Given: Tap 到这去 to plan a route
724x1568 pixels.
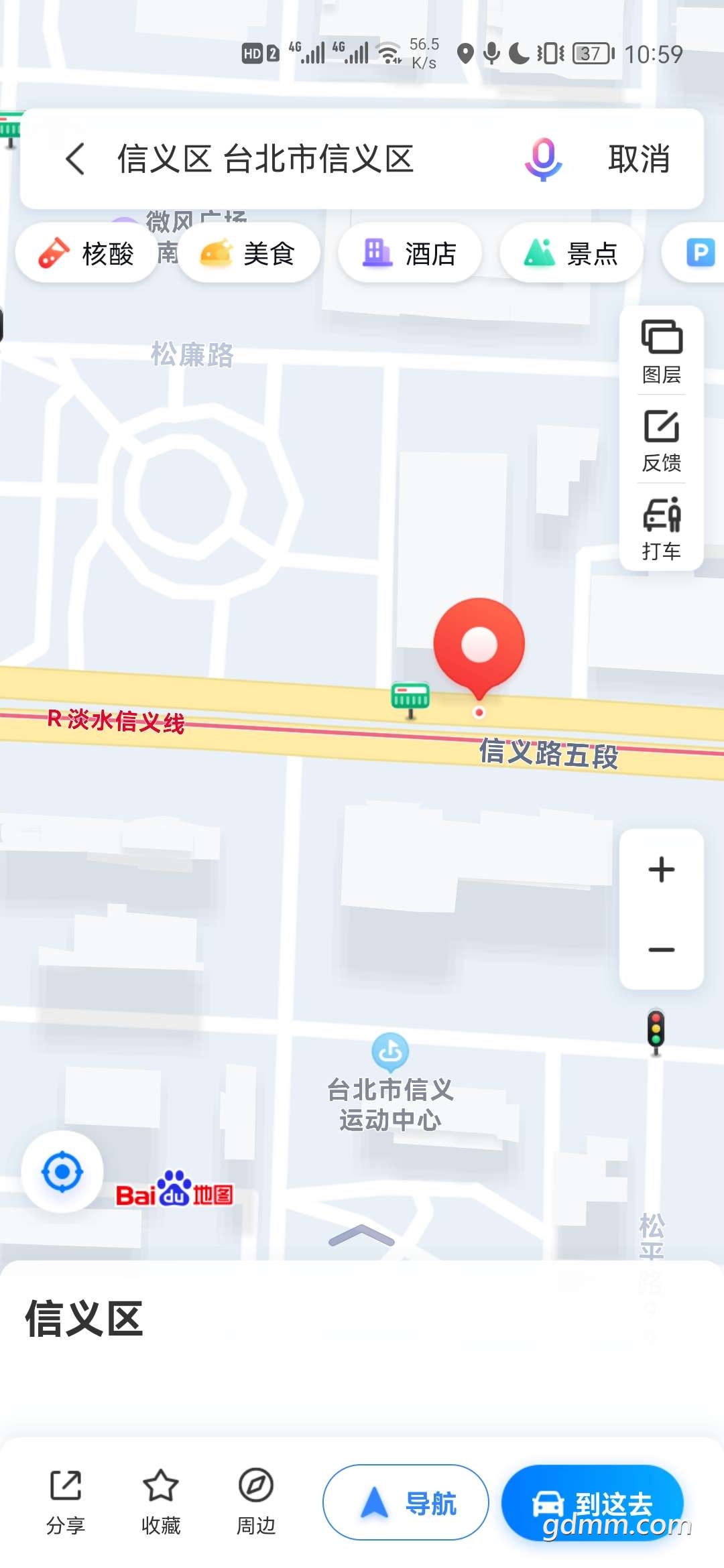Looking at the screenshot, I should tap(593, 1502).
